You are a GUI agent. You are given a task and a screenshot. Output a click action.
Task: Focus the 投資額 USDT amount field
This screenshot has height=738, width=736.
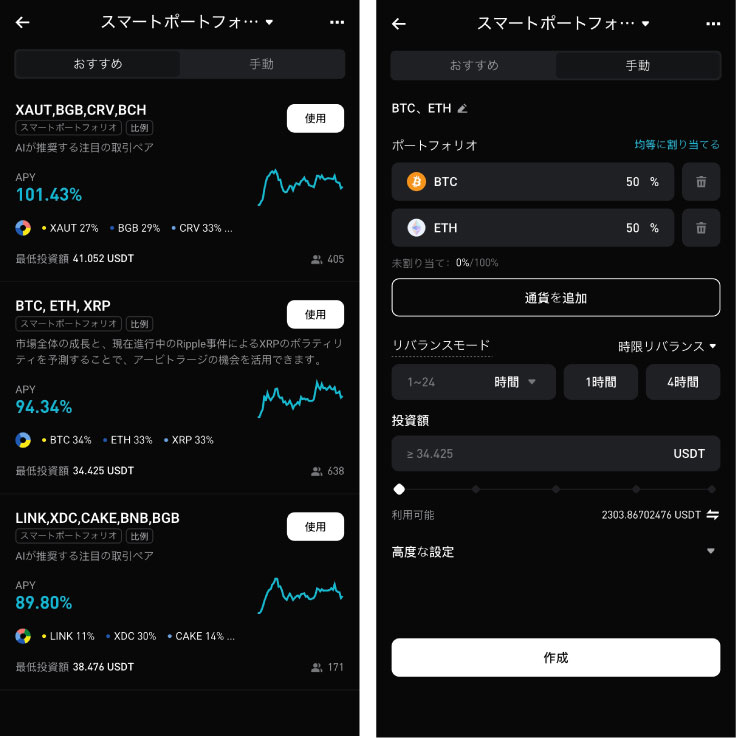pos(530,453)
